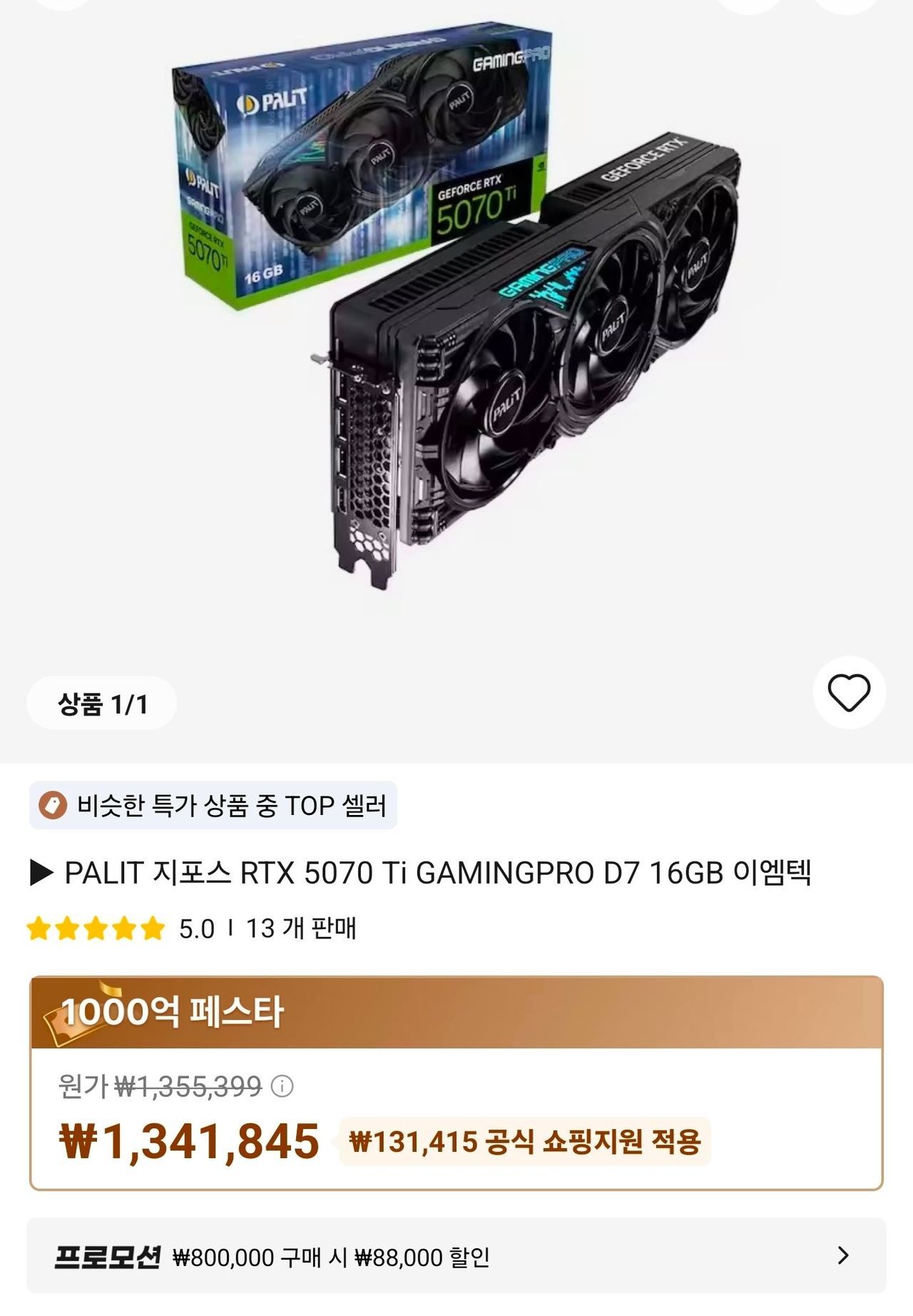Add the product to wishlist with heart icon

pos(849,692)
